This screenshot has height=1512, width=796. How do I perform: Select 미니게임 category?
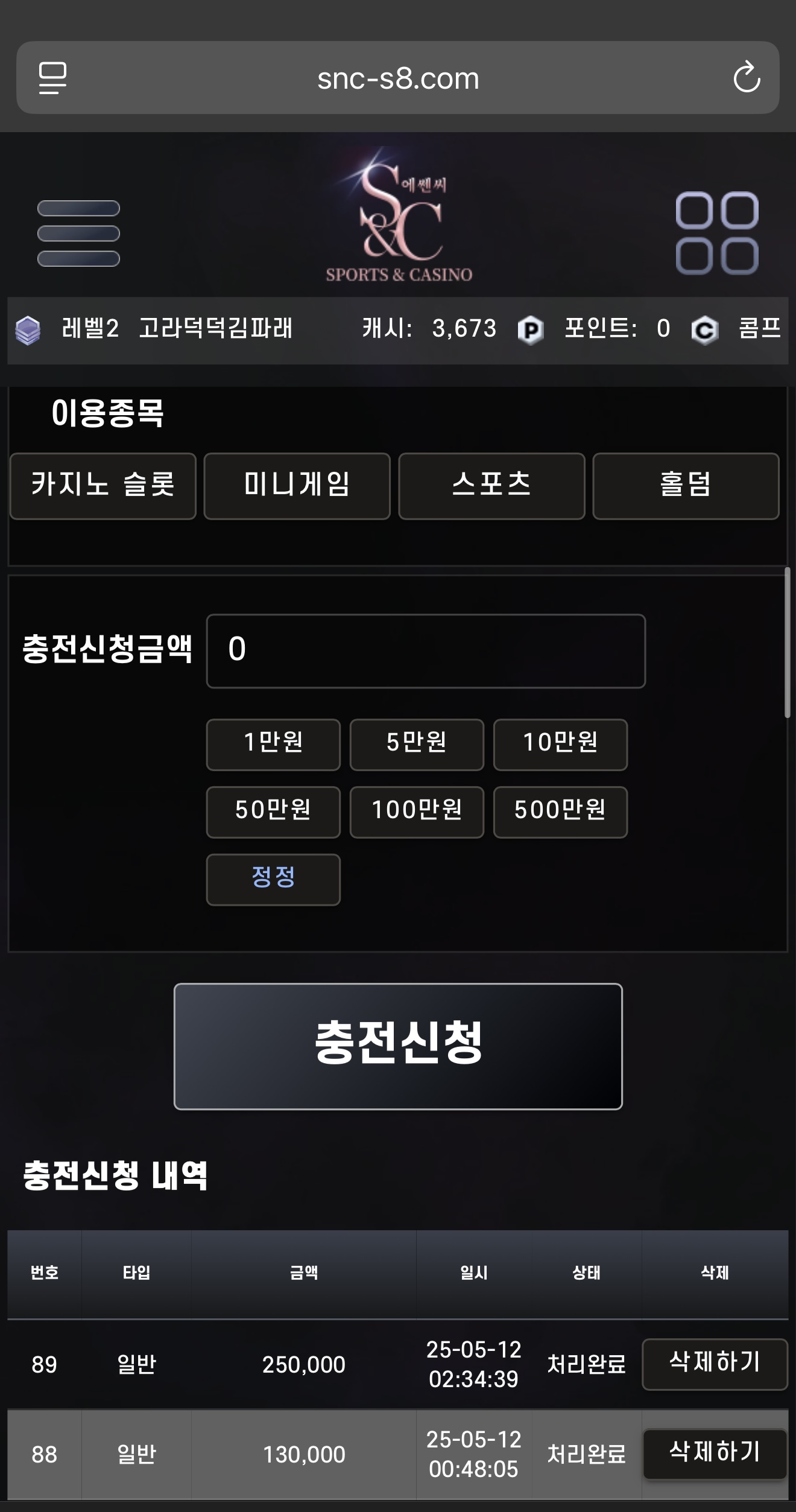pos(297,486)
